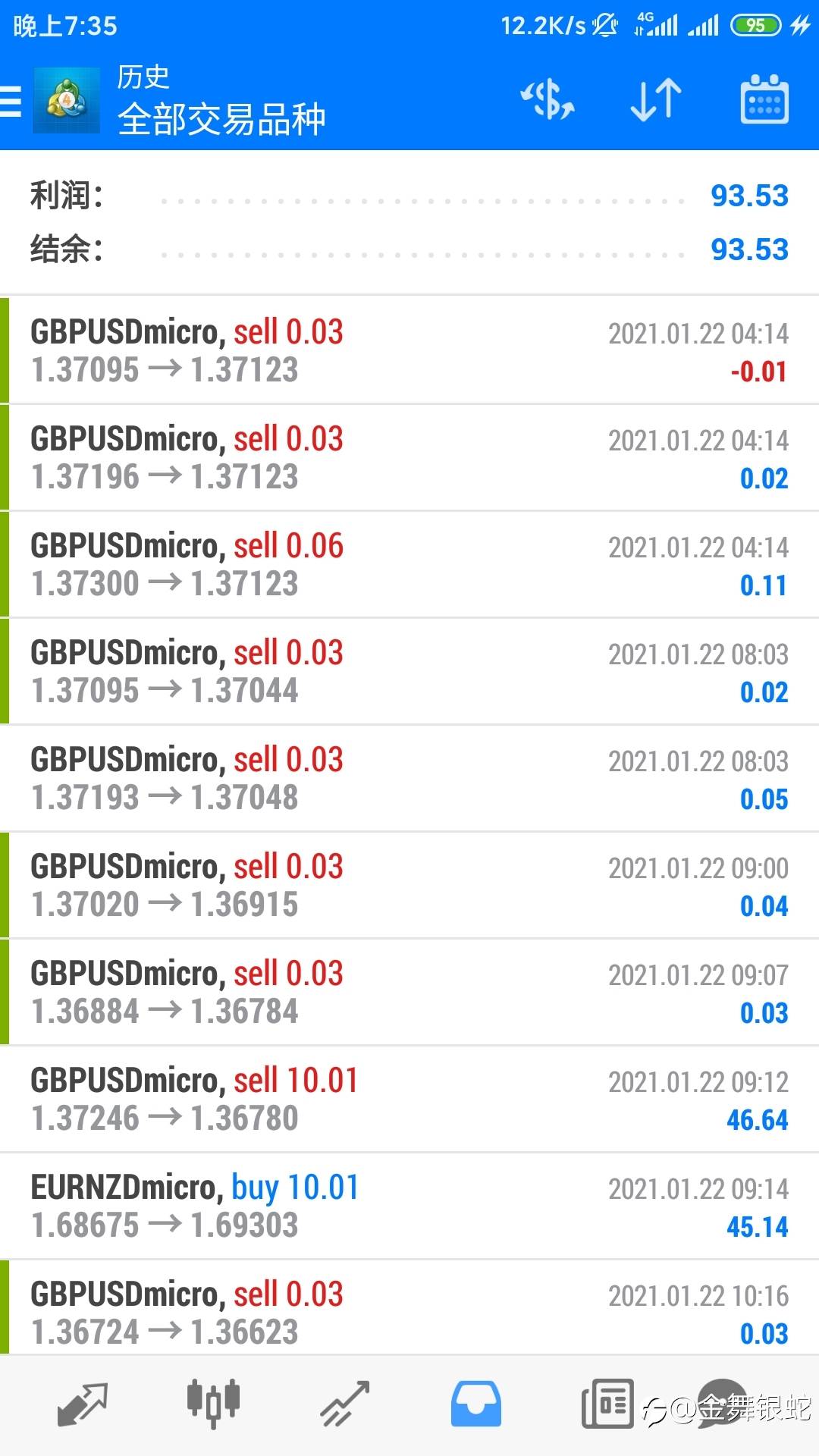The width and height of the screenshot is (819, 1456).
Task: Expand the losing trade showing -0.01
Action: pos(409,350)
